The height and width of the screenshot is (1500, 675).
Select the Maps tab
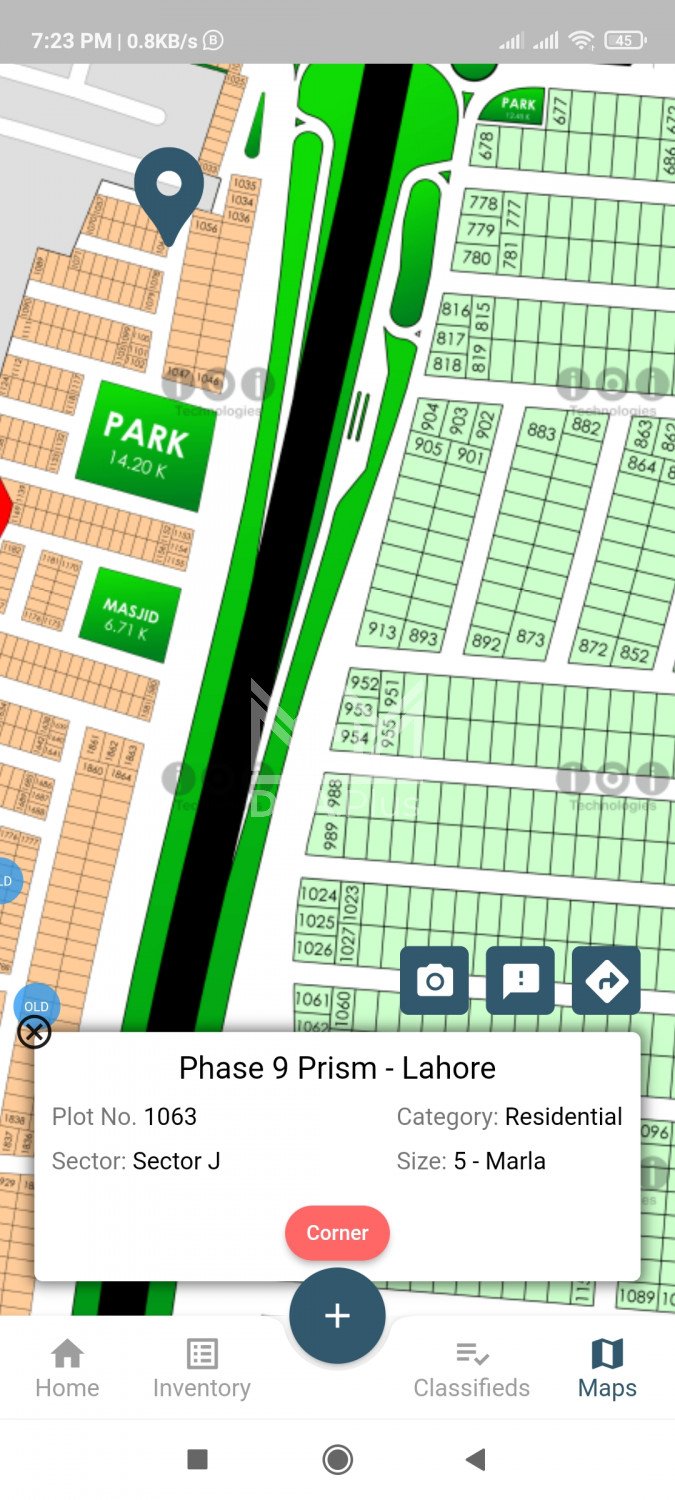click(607, 1369)
